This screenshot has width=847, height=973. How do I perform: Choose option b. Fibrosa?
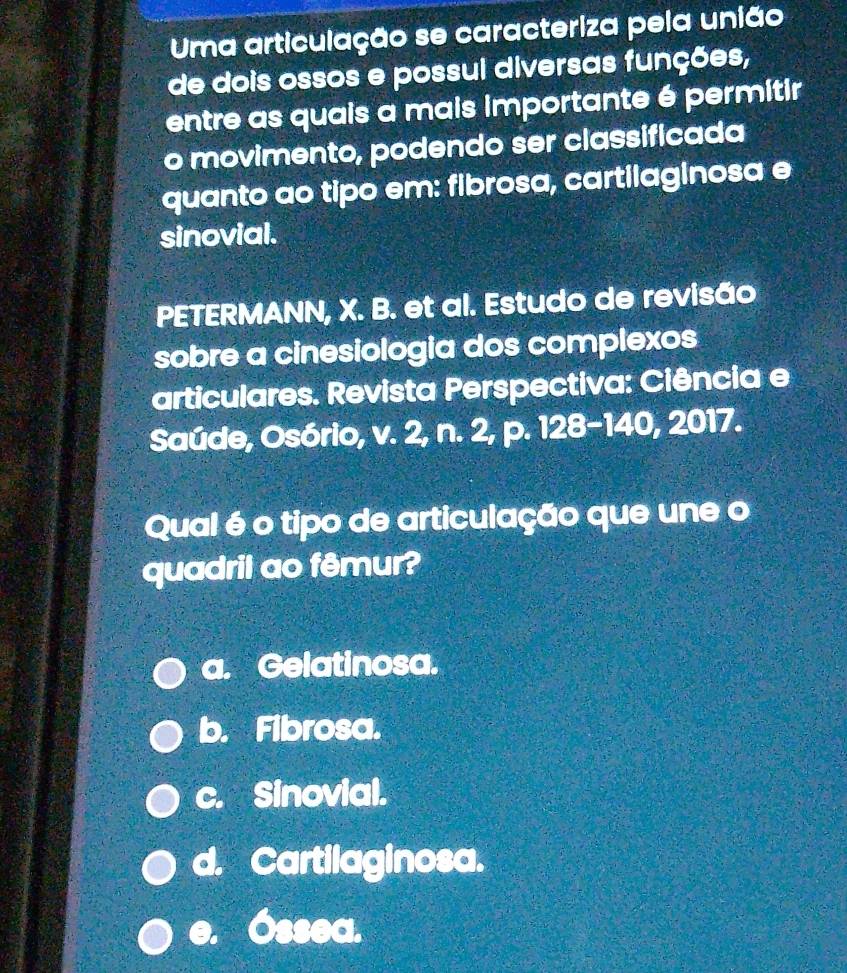click(165, 737)
